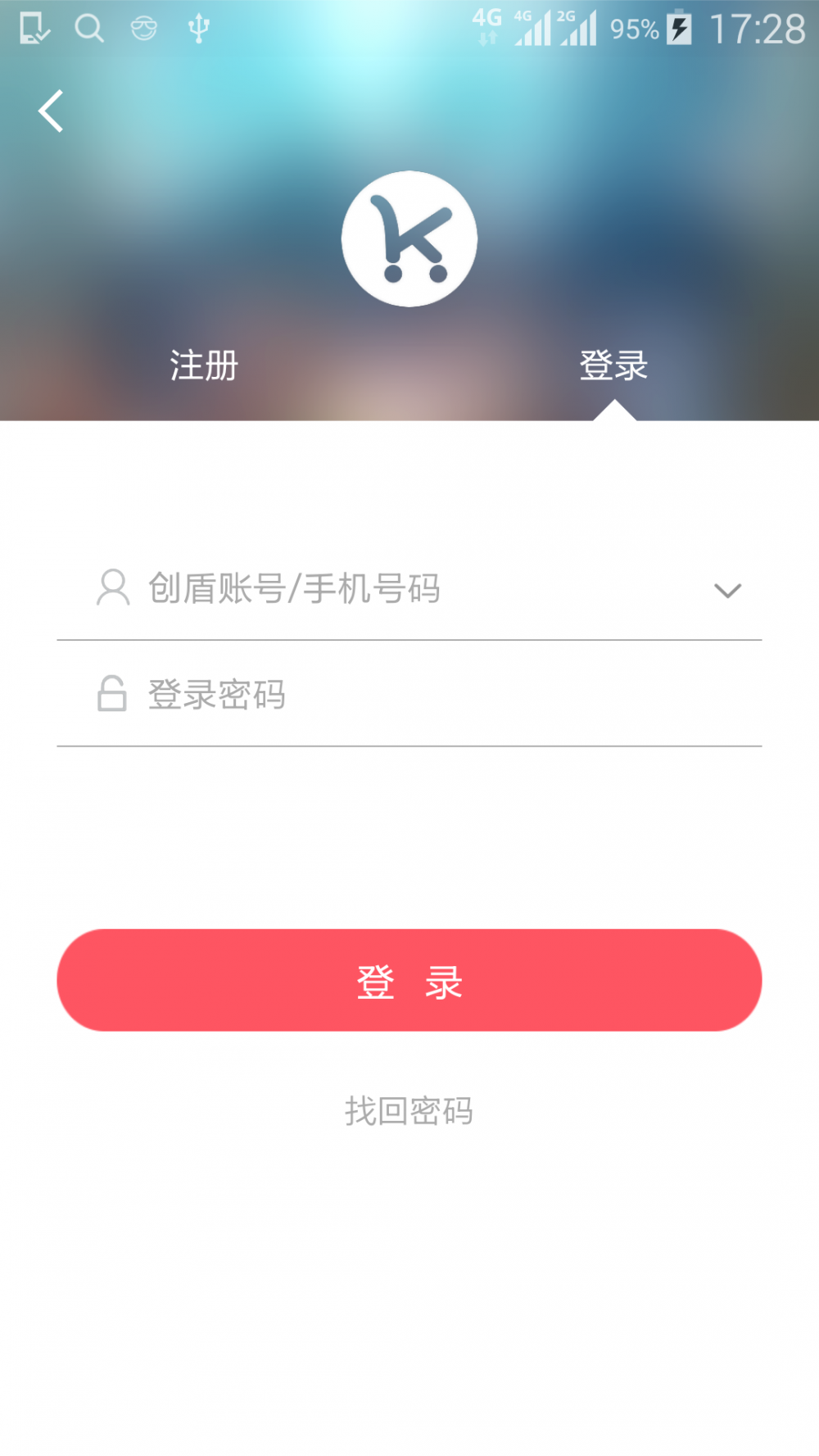
Task: Go back using the top-left arrow
Action: pyautogui.click(x=51, y=111)
